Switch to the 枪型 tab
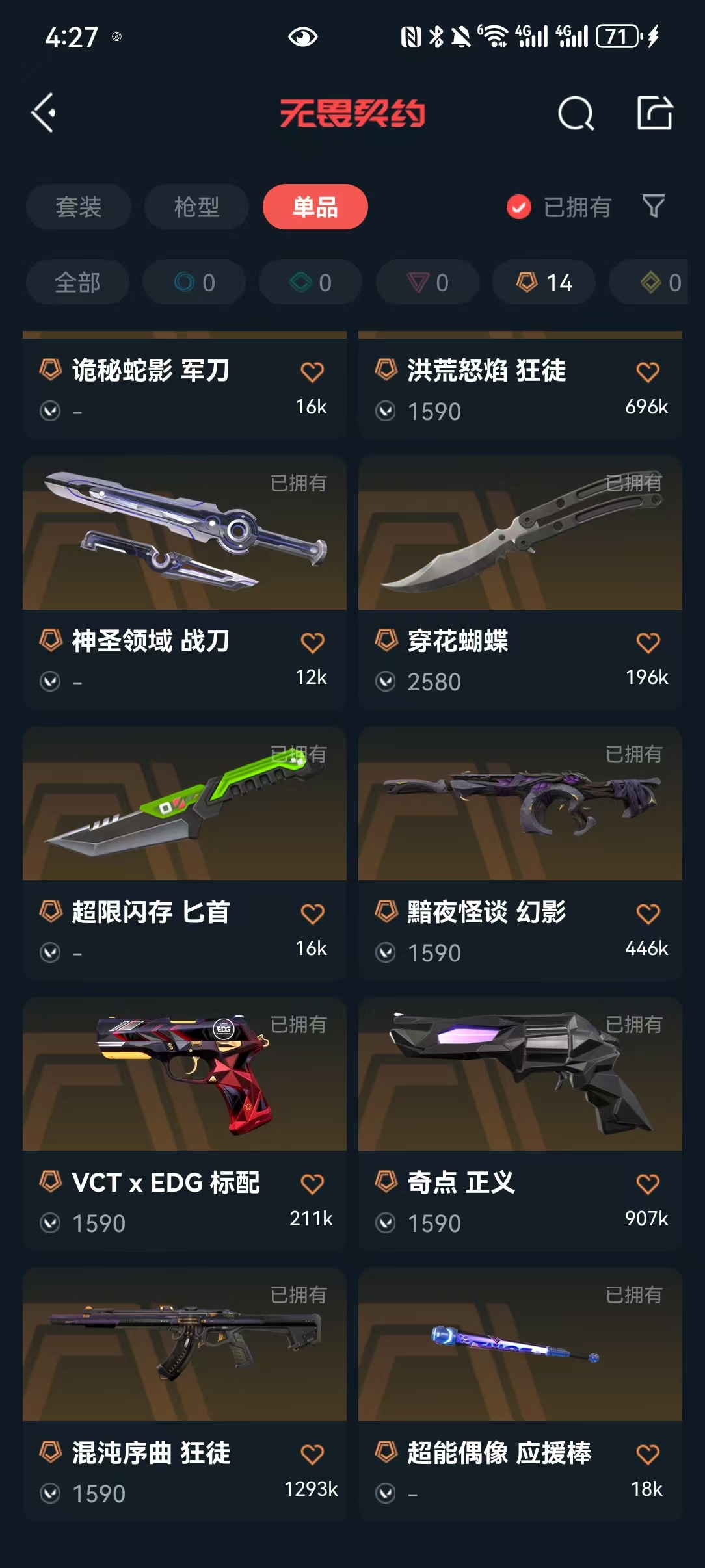Viewport: 705px width, 1568px height. (196, 207)
